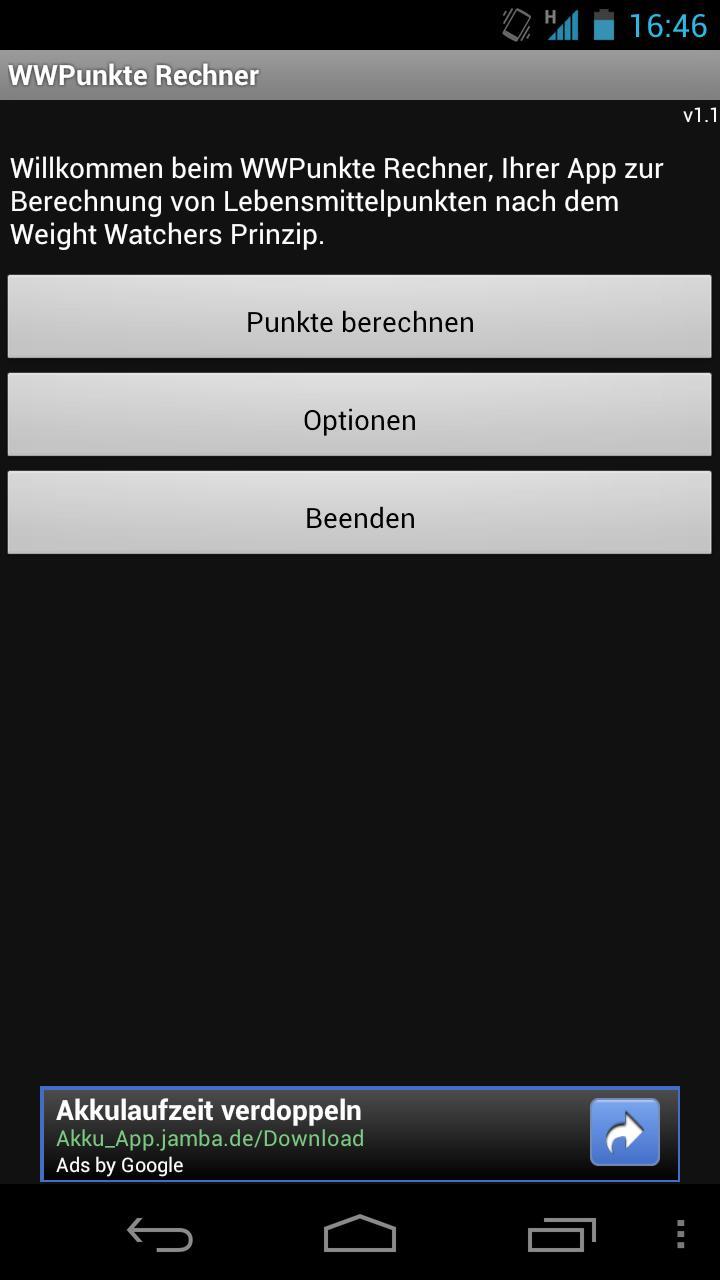Tap the v1.1 version label
Image resolution: width=720 pixels, height=1280 pixels.
point(698,115)
